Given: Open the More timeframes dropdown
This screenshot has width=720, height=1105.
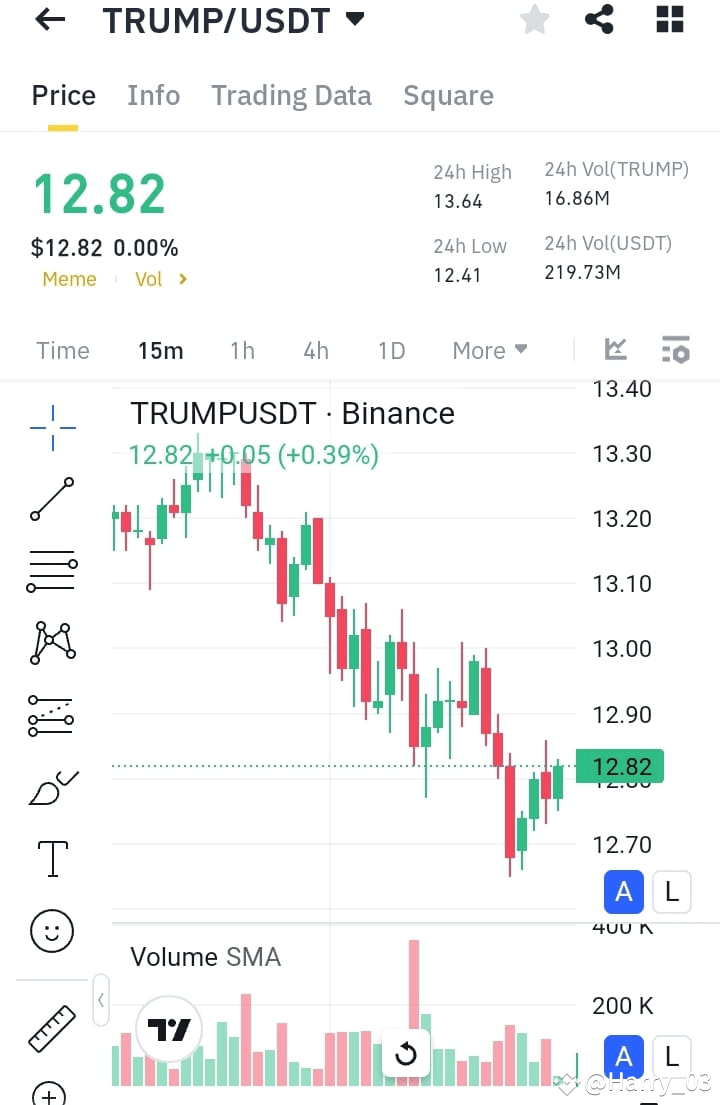Looking at the screenshot, I should point(489,350).
